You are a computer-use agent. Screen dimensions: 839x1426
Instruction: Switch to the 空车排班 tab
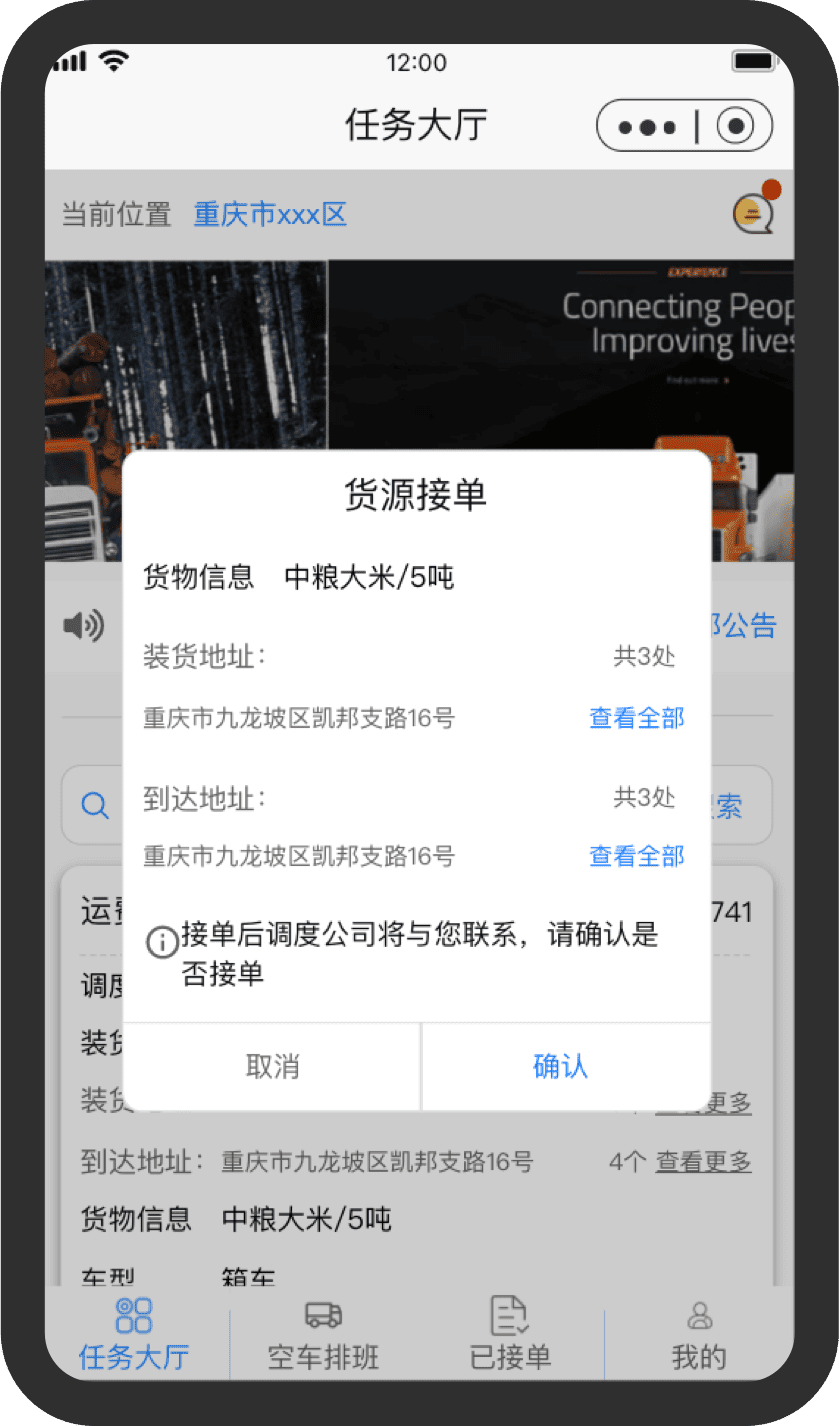point(323,1333)
